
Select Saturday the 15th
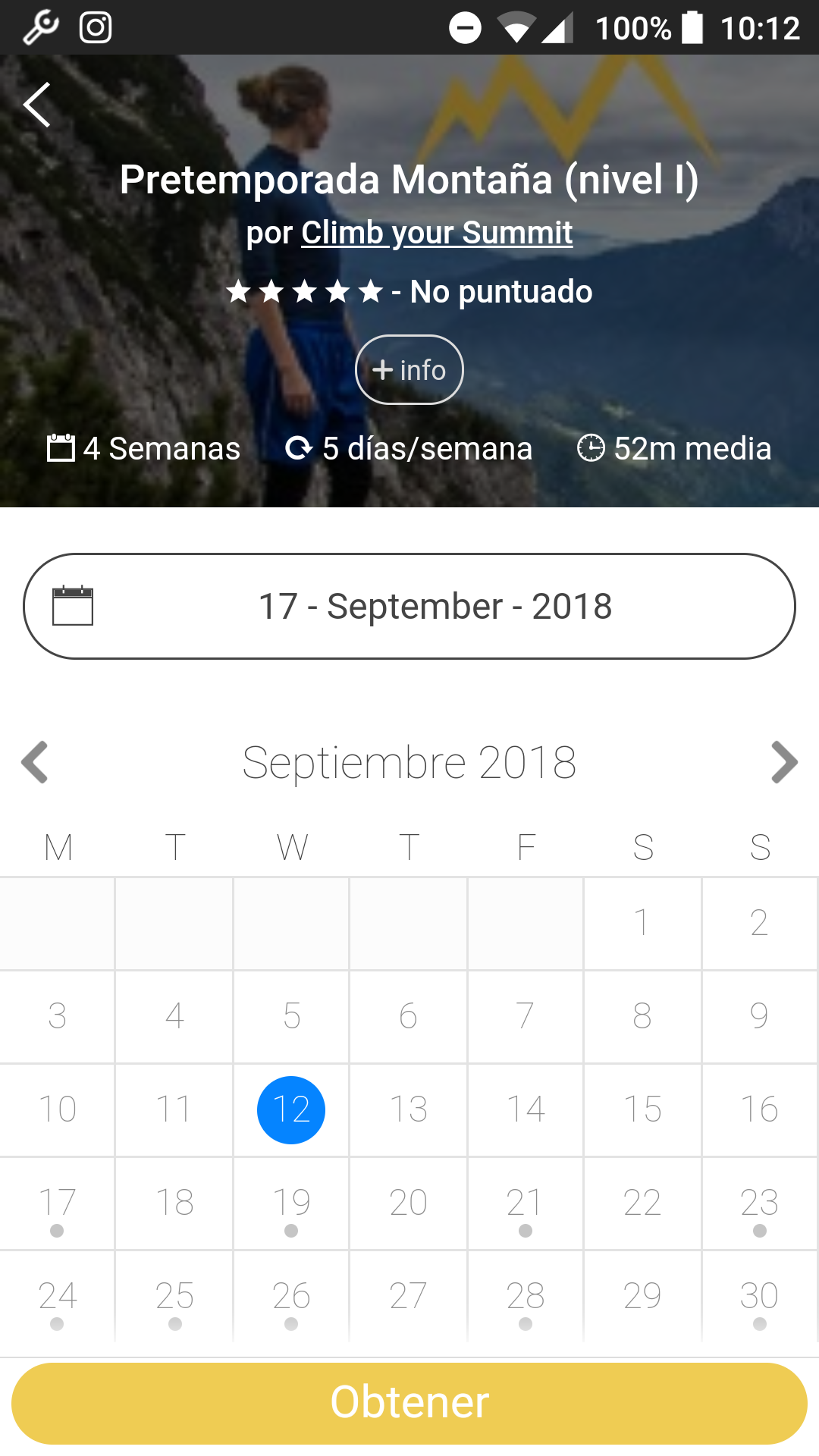coord(642,1109)
